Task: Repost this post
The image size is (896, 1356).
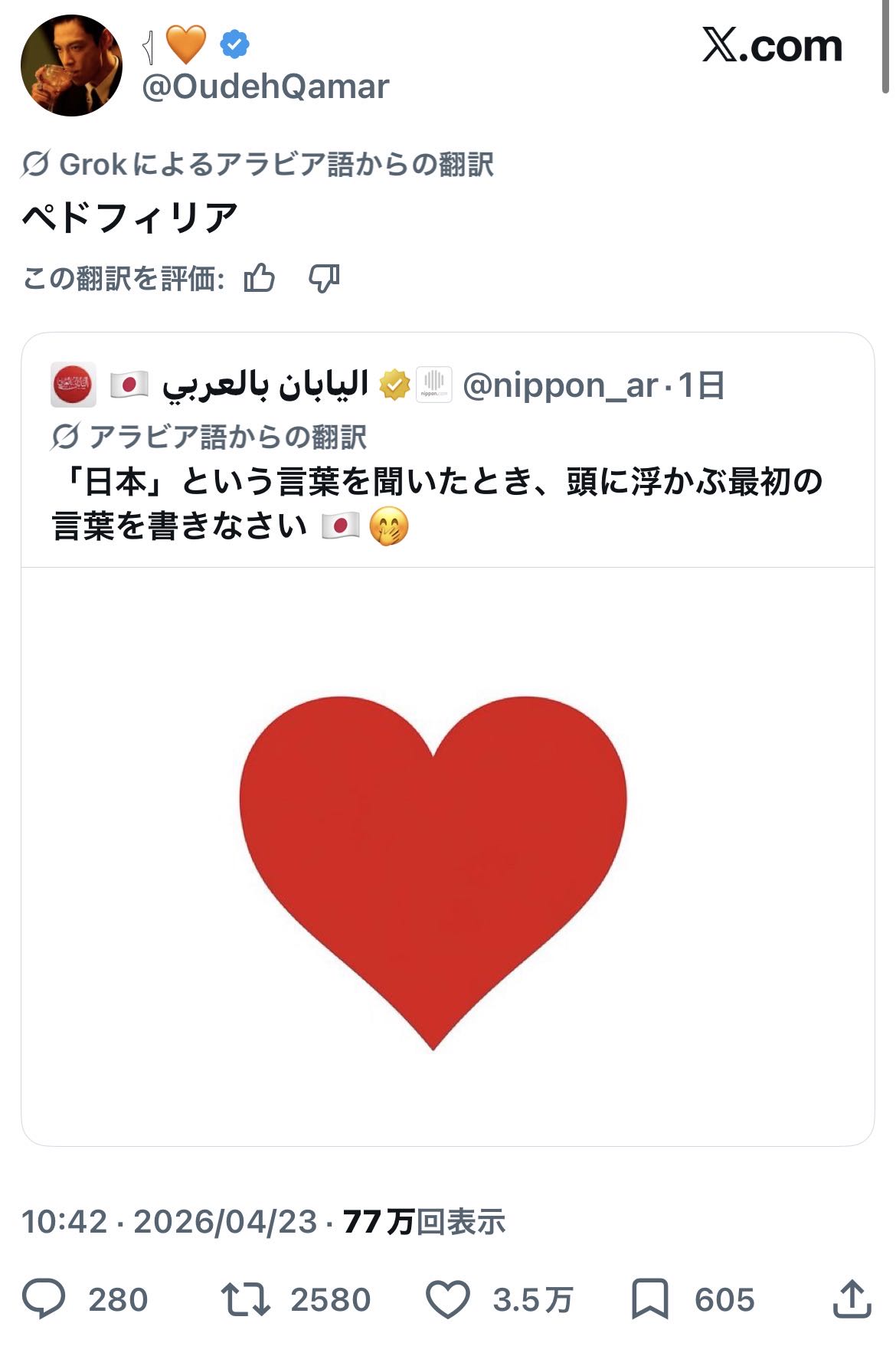Action: coord(246,1299)
